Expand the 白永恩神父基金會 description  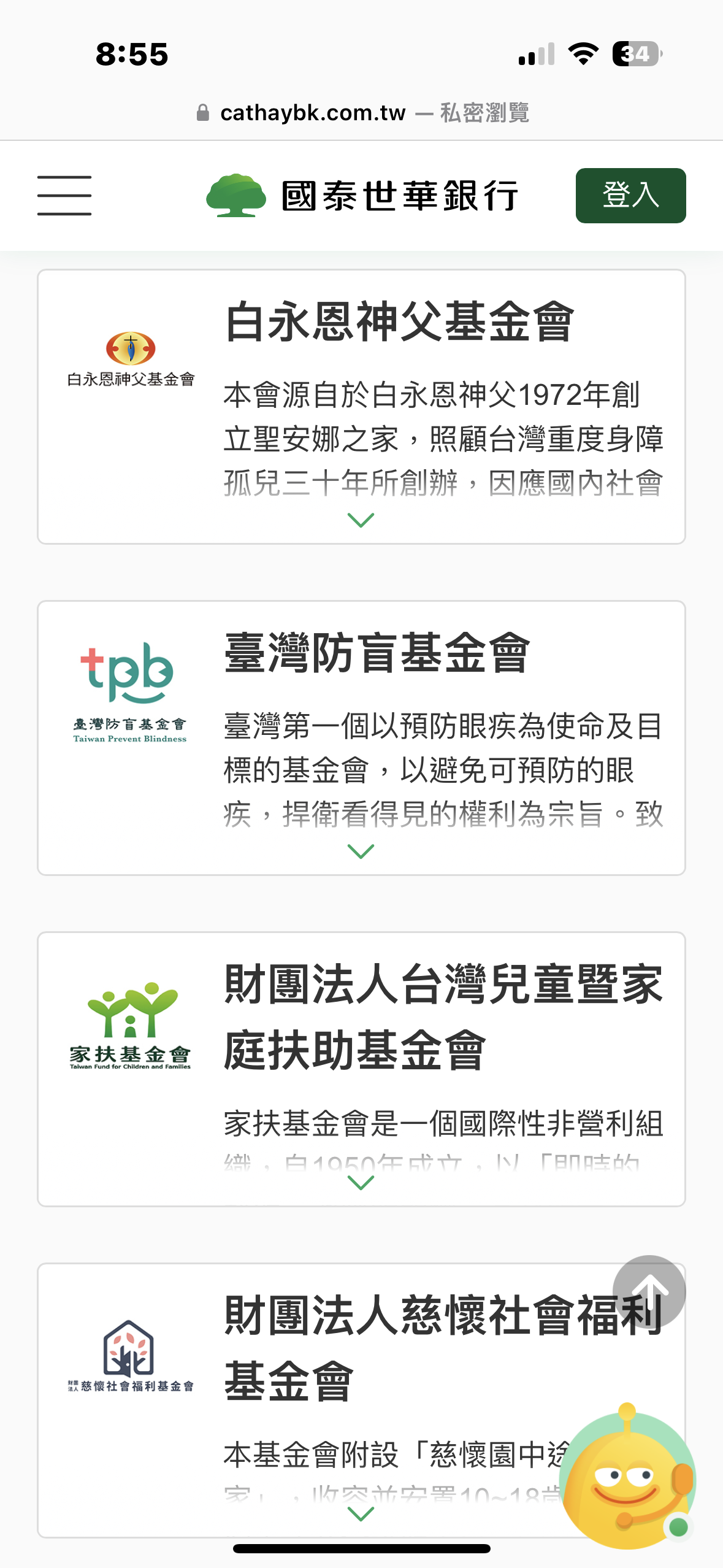361,520
